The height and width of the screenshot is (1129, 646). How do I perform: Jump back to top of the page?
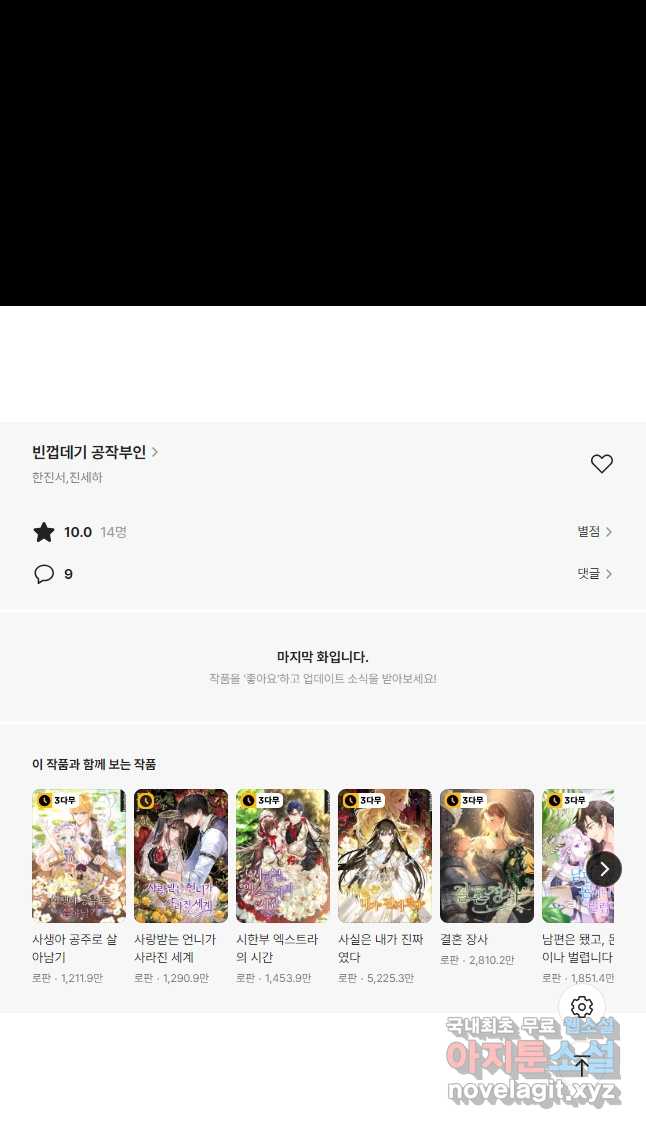coord(582,1066)
